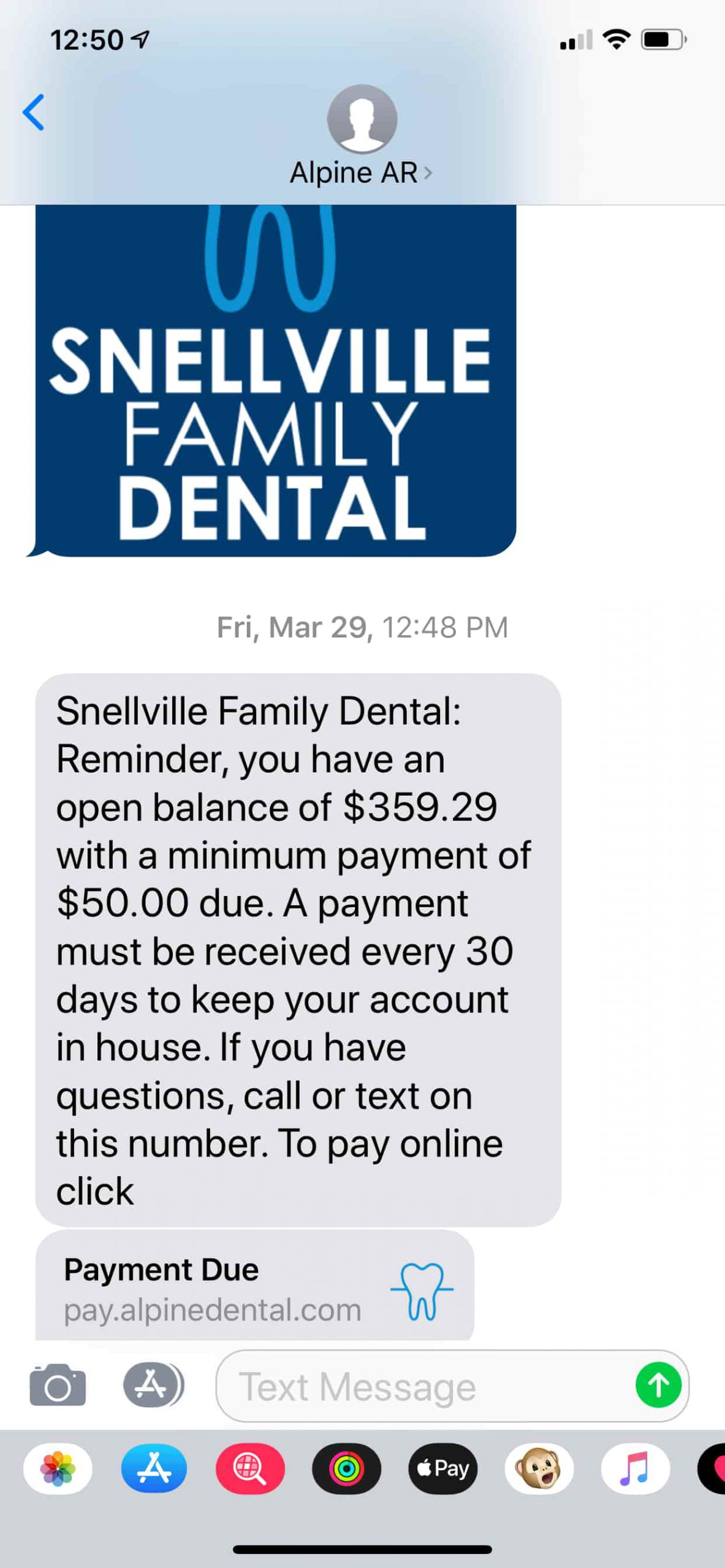The width and height of the screenshot is (725, 1568).
Task: Focus the Text Message input field
Action: 423,1385
